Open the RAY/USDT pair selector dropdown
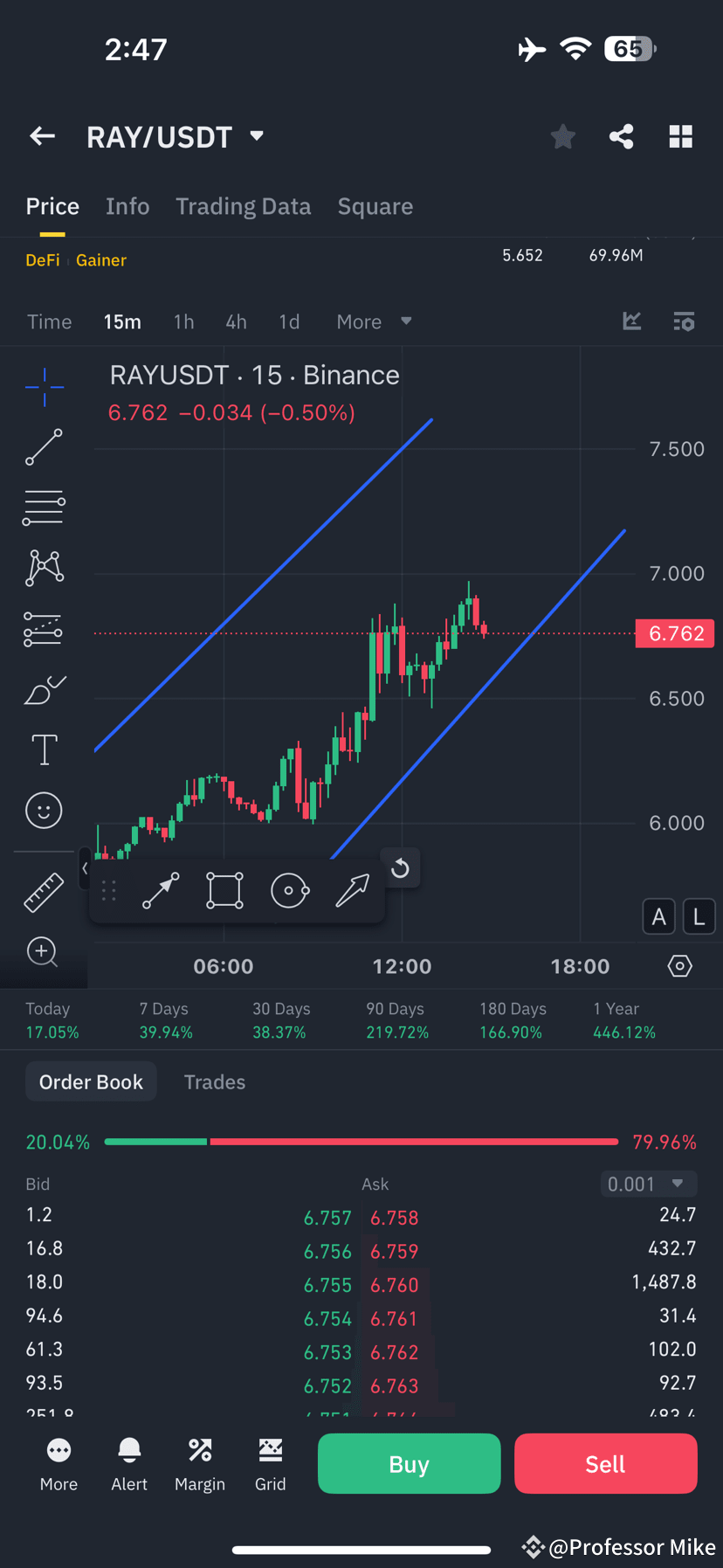The image size is (723, 1568). [x=176, y=136]
